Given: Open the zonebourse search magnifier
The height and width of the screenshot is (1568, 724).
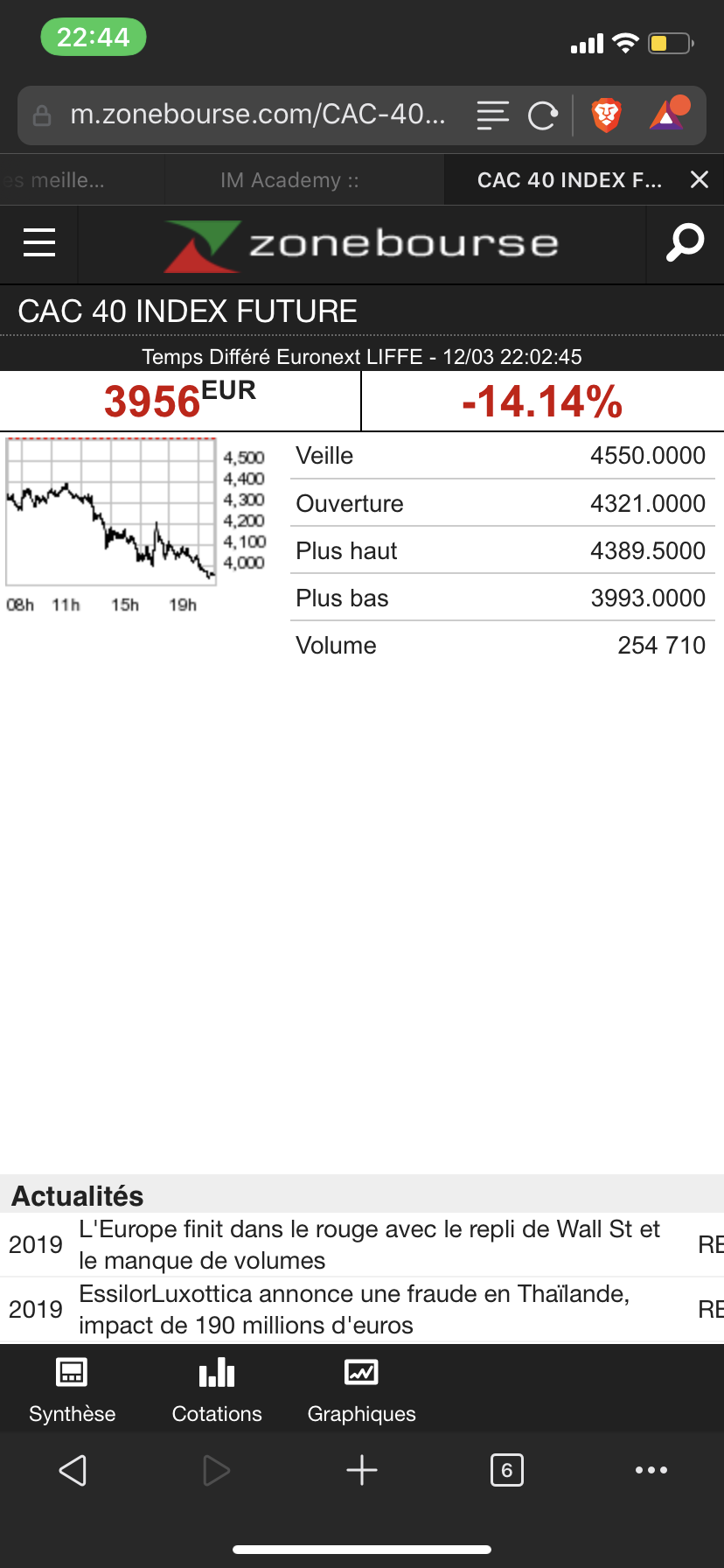Looking at the screenshot, I should [x=684, y=242].
